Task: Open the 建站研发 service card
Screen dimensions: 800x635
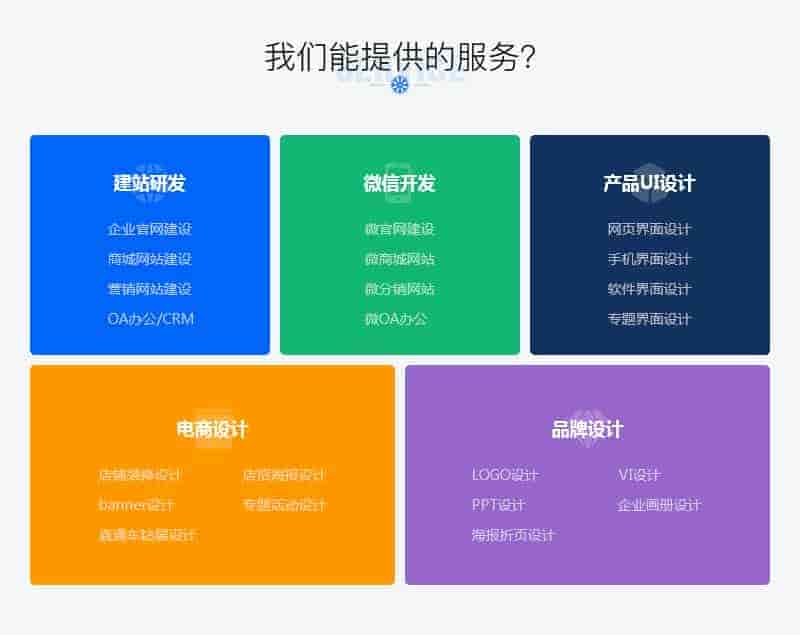Action: coord(149,184)
